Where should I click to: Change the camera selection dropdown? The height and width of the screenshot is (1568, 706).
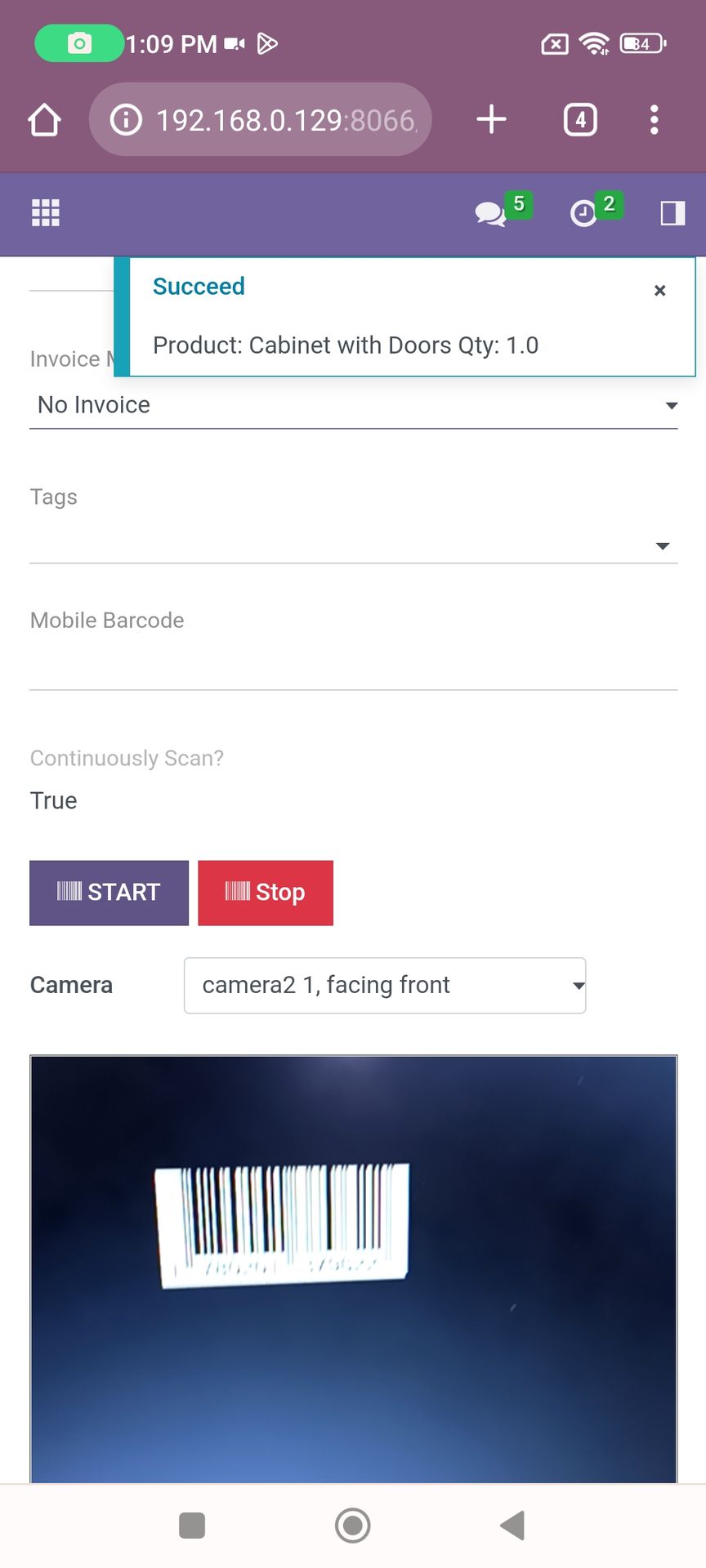pyautogui.click(x=385, y=986)
